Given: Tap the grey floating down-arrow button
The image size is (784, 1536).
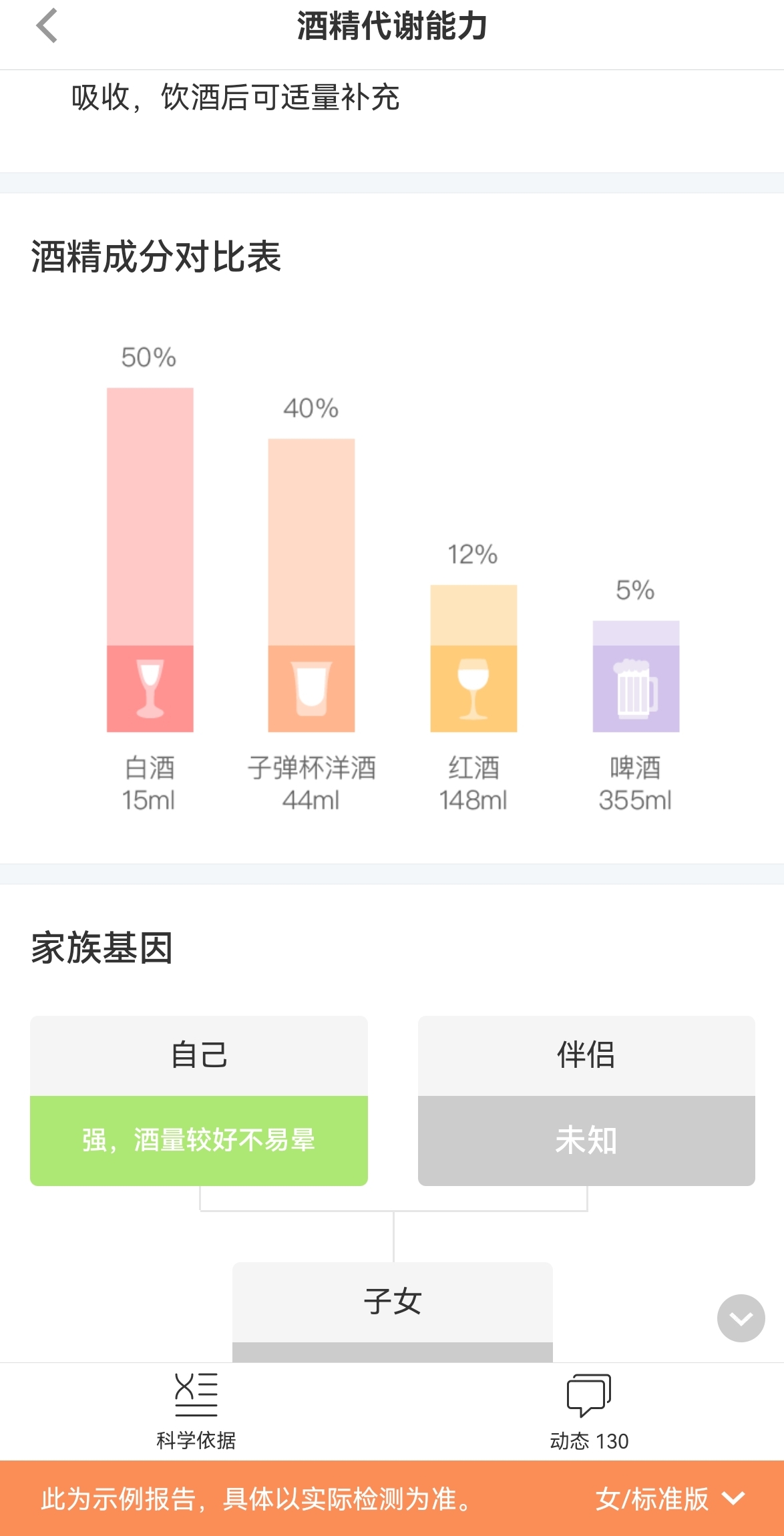Looking at the screenshot, I should [x=741, y=1318].
